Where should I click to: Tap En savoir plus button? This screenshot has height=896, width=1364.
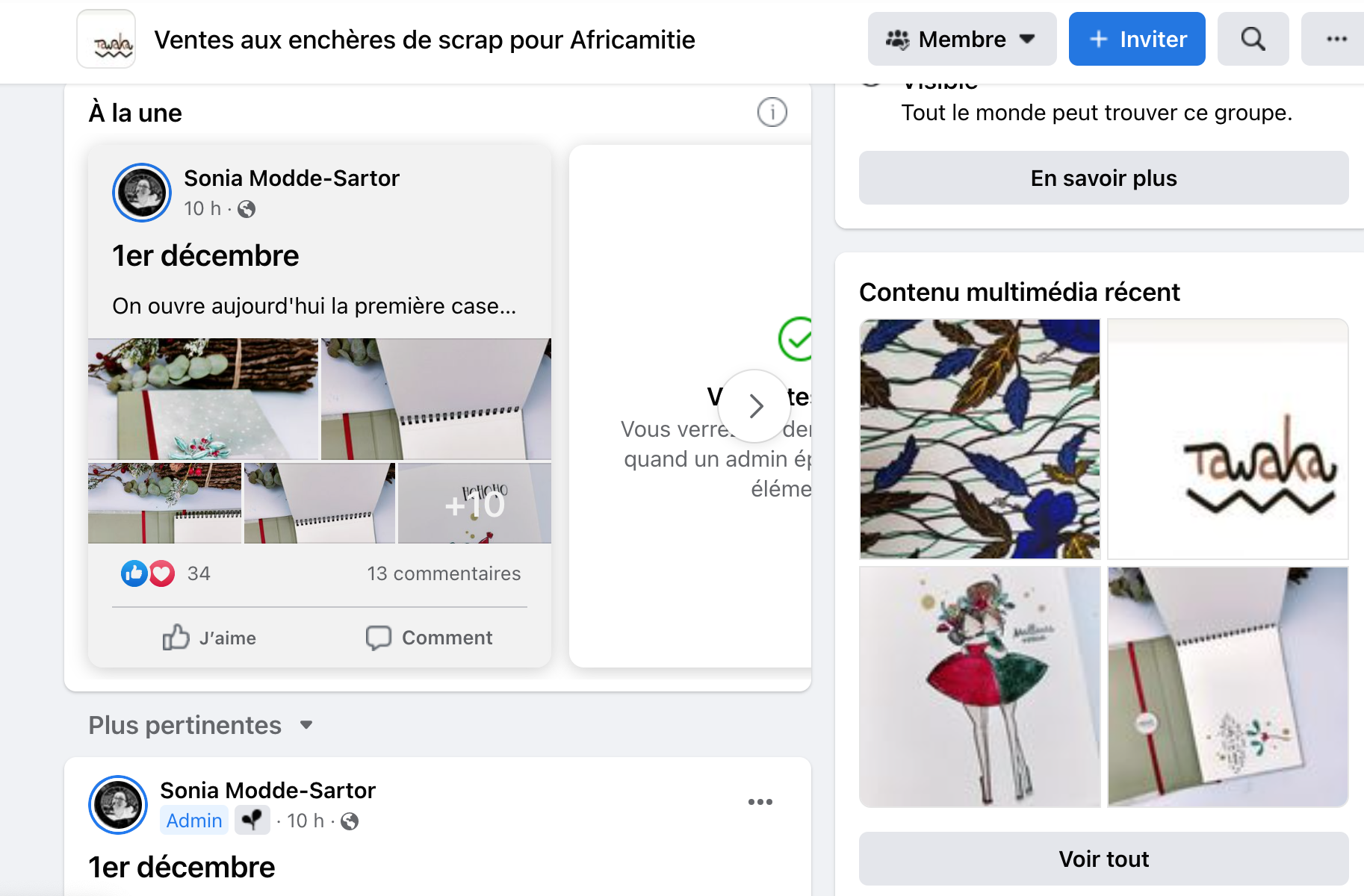1103,178
